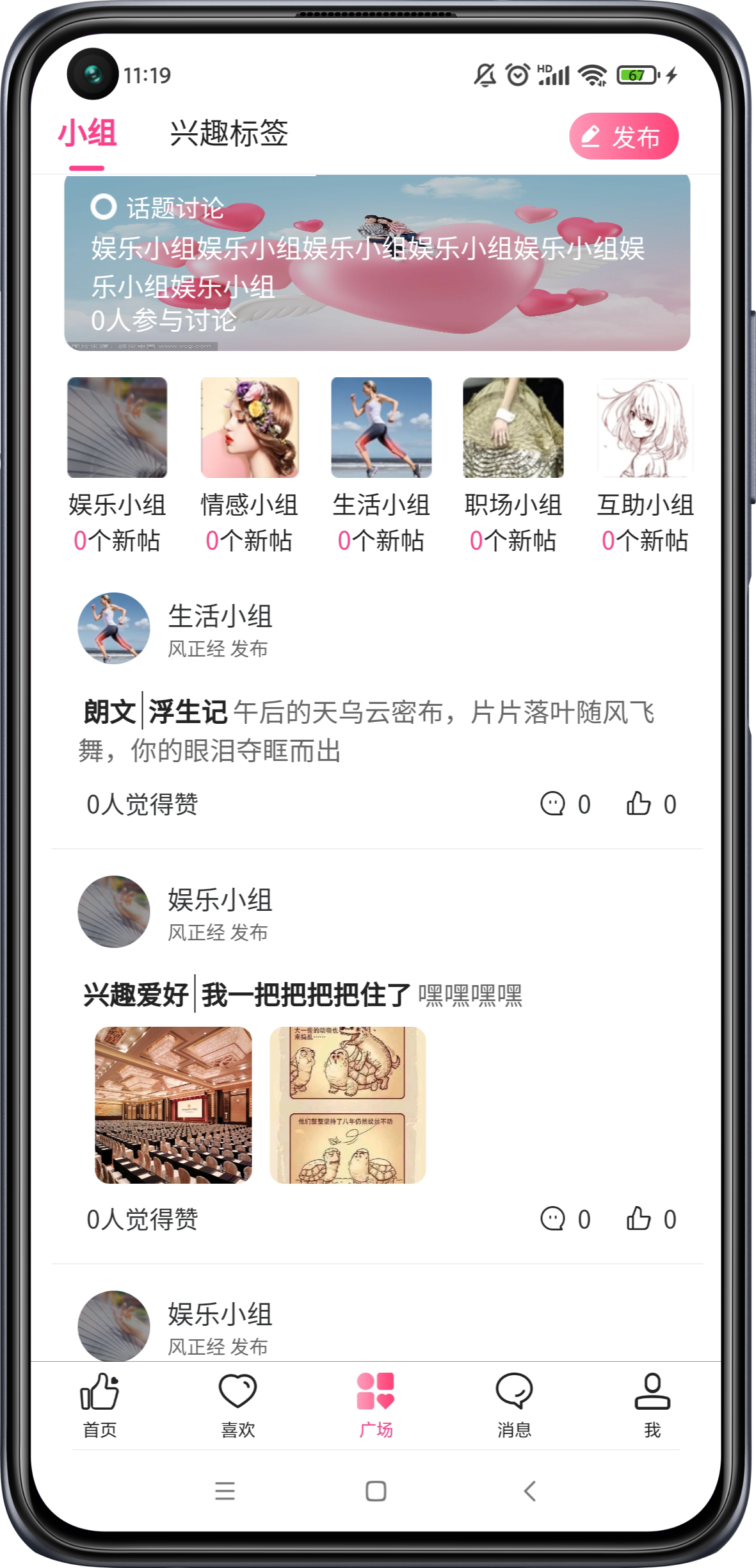View the conference hall photo in the post
Screen dimensions: 756x1568
point(173,1105)
